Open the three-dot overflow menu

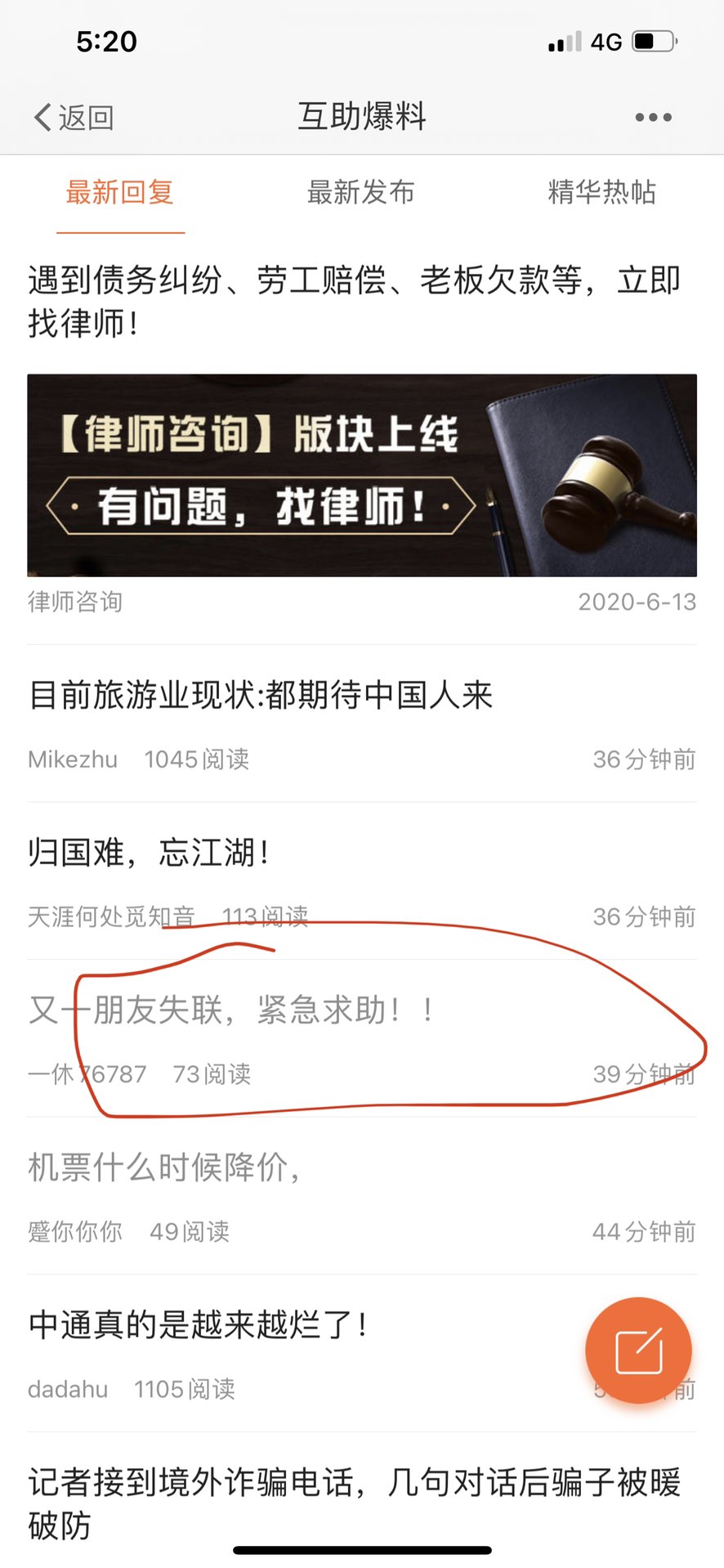(x=653, y=118)
